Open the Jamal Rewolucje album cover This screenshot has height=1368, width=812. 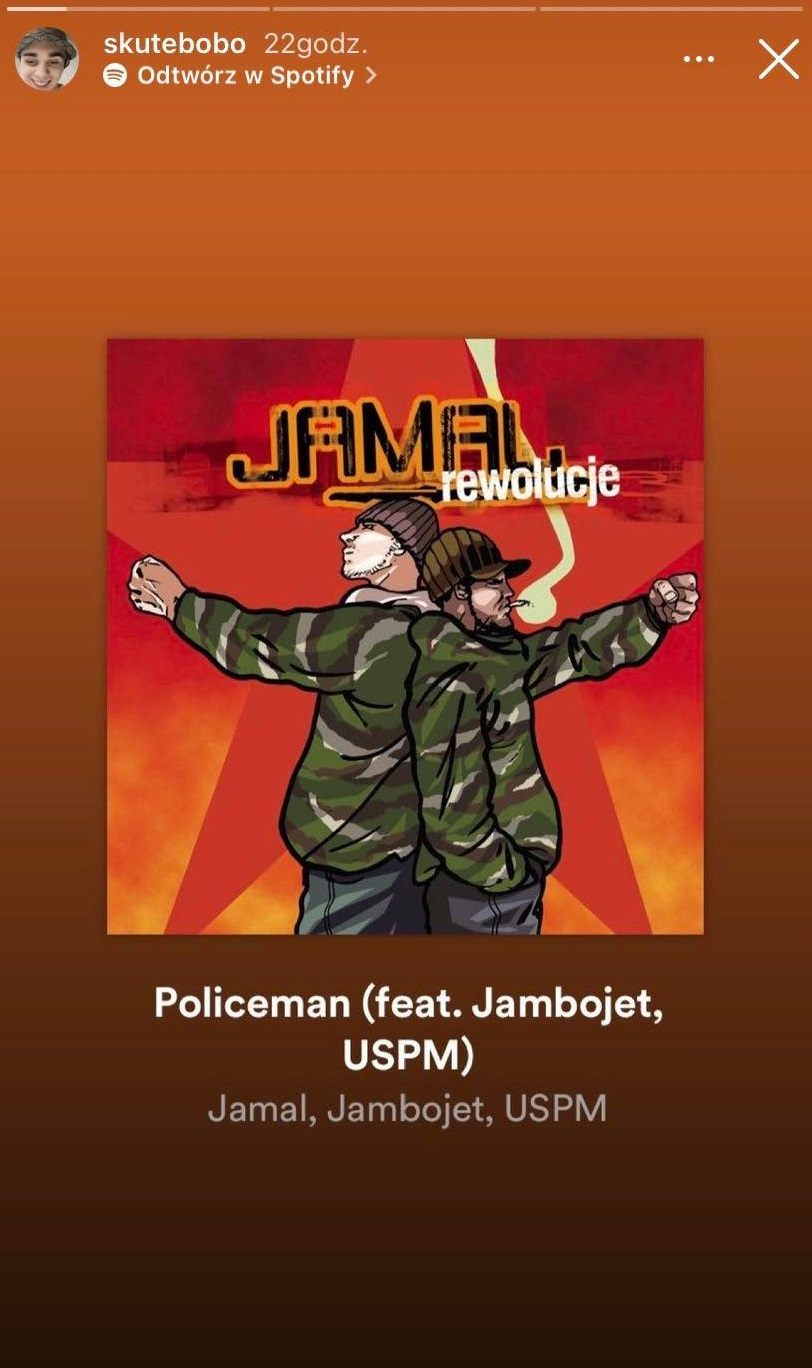405,636
